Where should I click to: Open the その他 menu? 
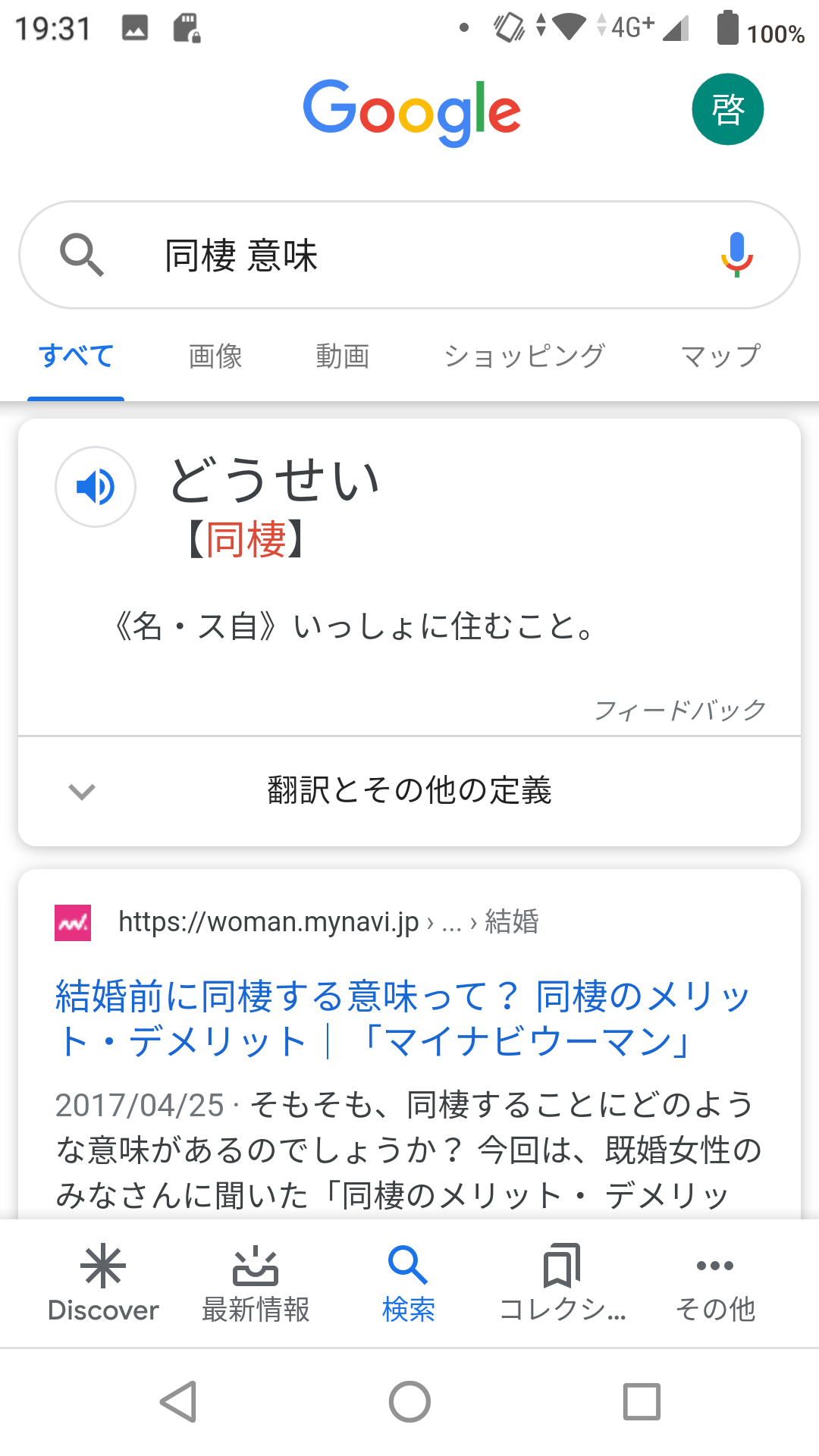click(x=715, y=1283)
